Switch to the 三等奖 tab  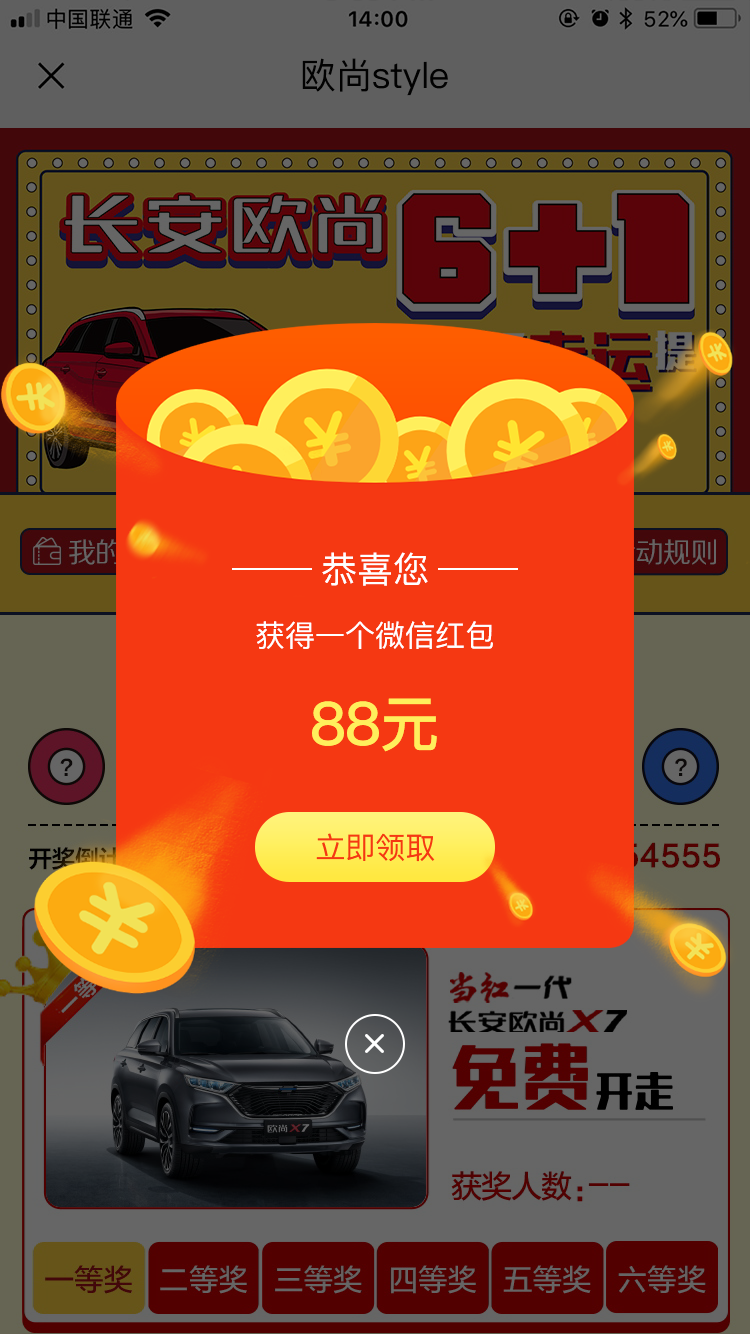(318, 1278)
